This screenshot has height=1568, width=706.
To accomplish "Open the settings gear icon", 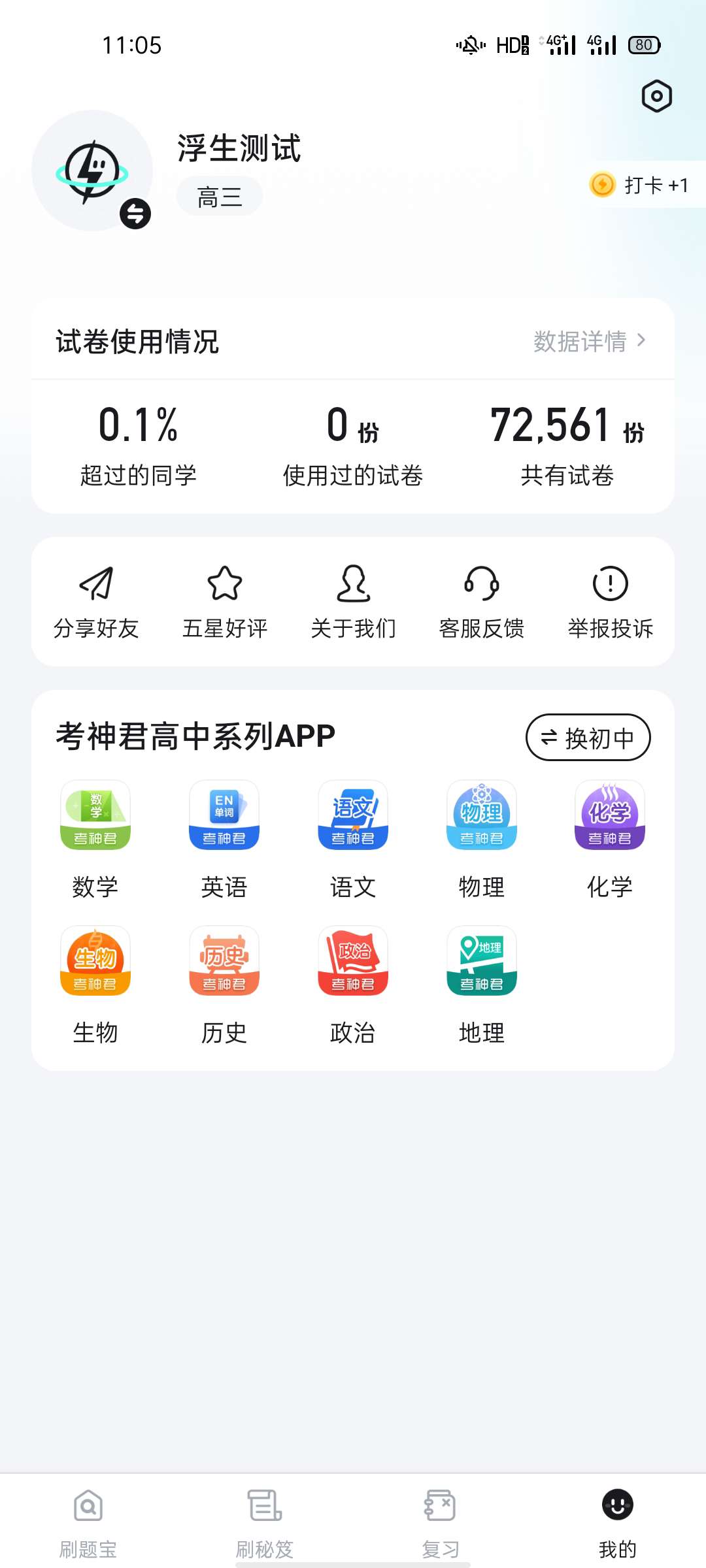I will [x=656, y=97].
